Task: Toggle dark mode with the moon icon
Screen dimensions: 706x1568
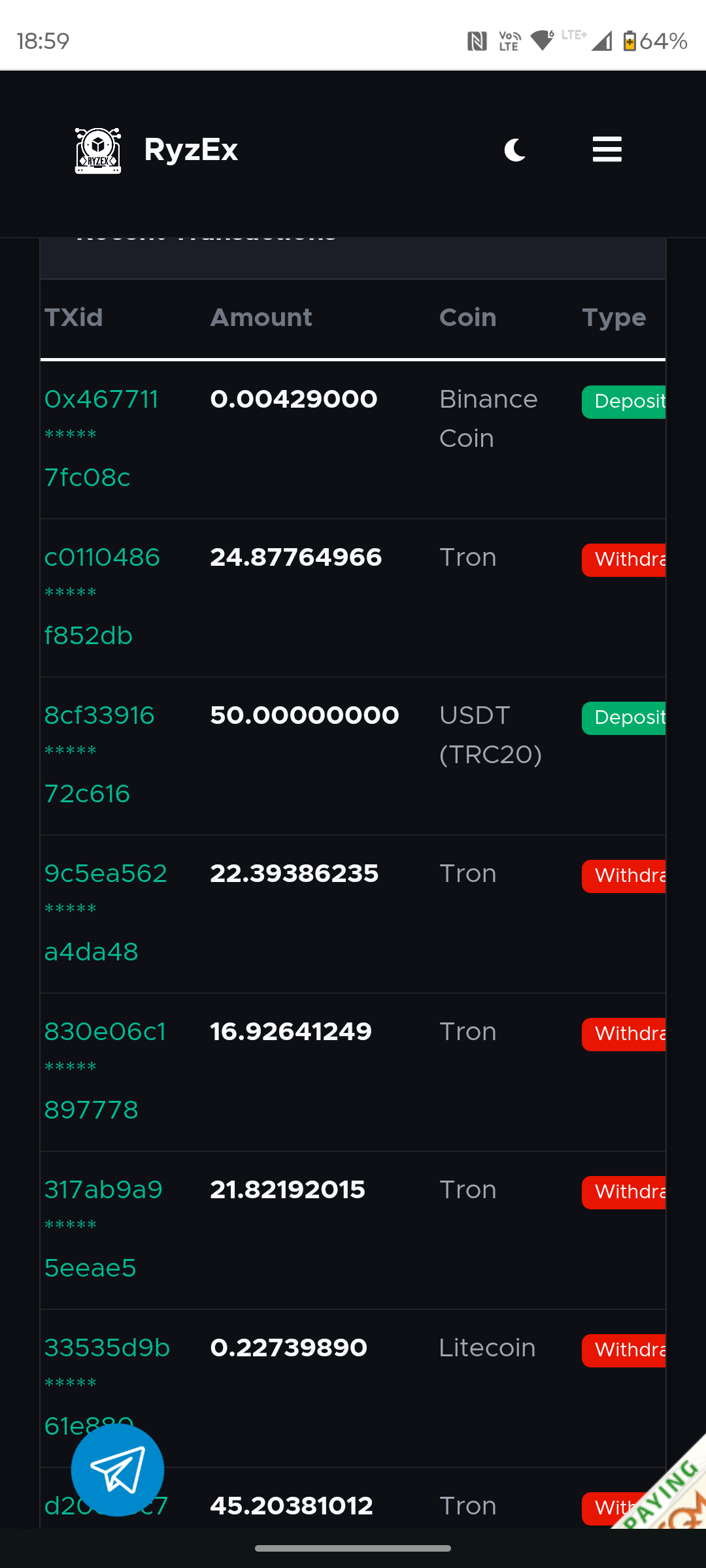Action: 514,150
